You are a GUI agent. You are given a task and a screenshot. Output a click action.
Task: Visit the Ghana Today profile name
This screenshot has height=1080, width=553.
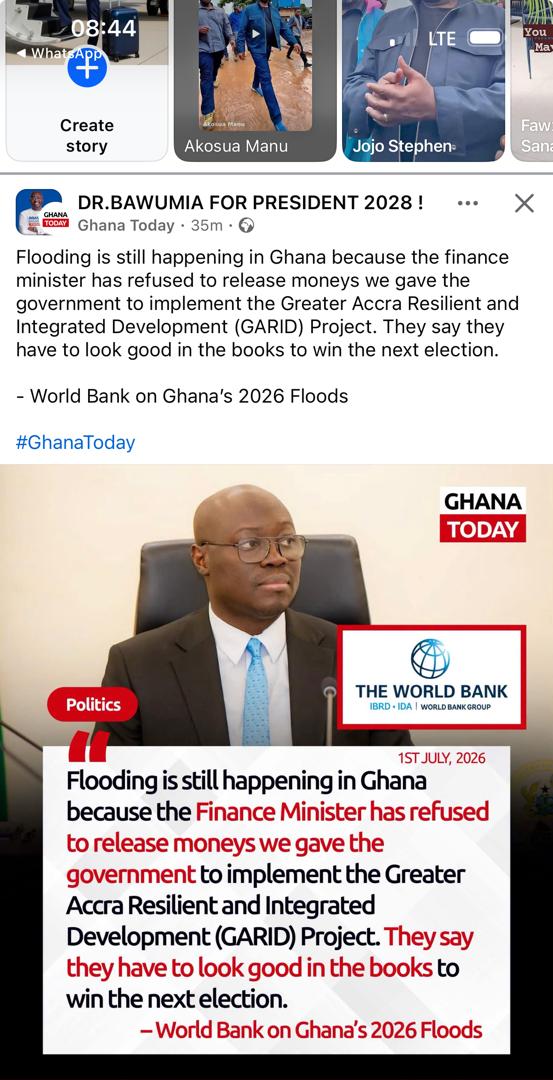[126, 225]
